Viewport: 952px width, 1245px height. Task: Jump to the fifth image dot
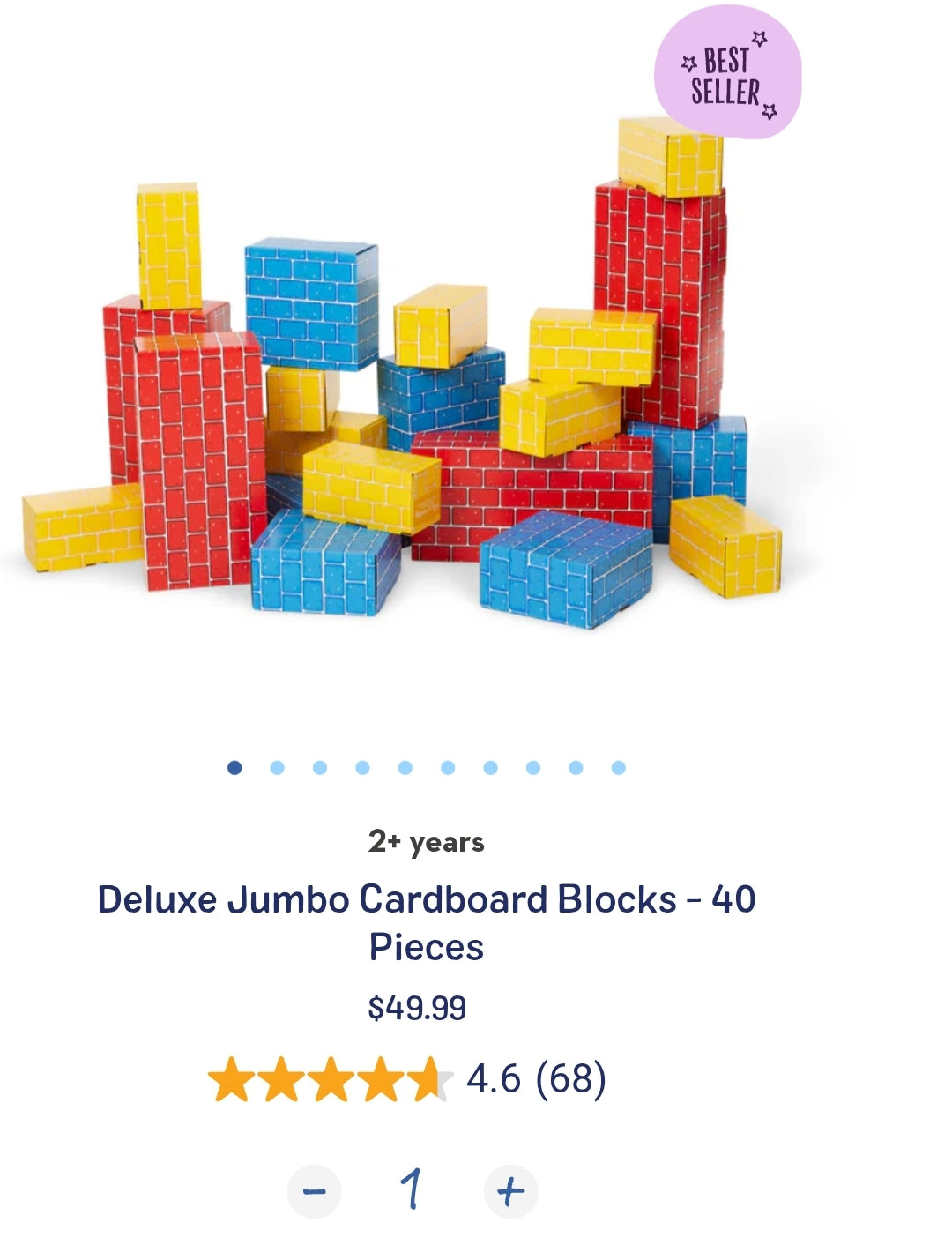[x=403, y=768]
